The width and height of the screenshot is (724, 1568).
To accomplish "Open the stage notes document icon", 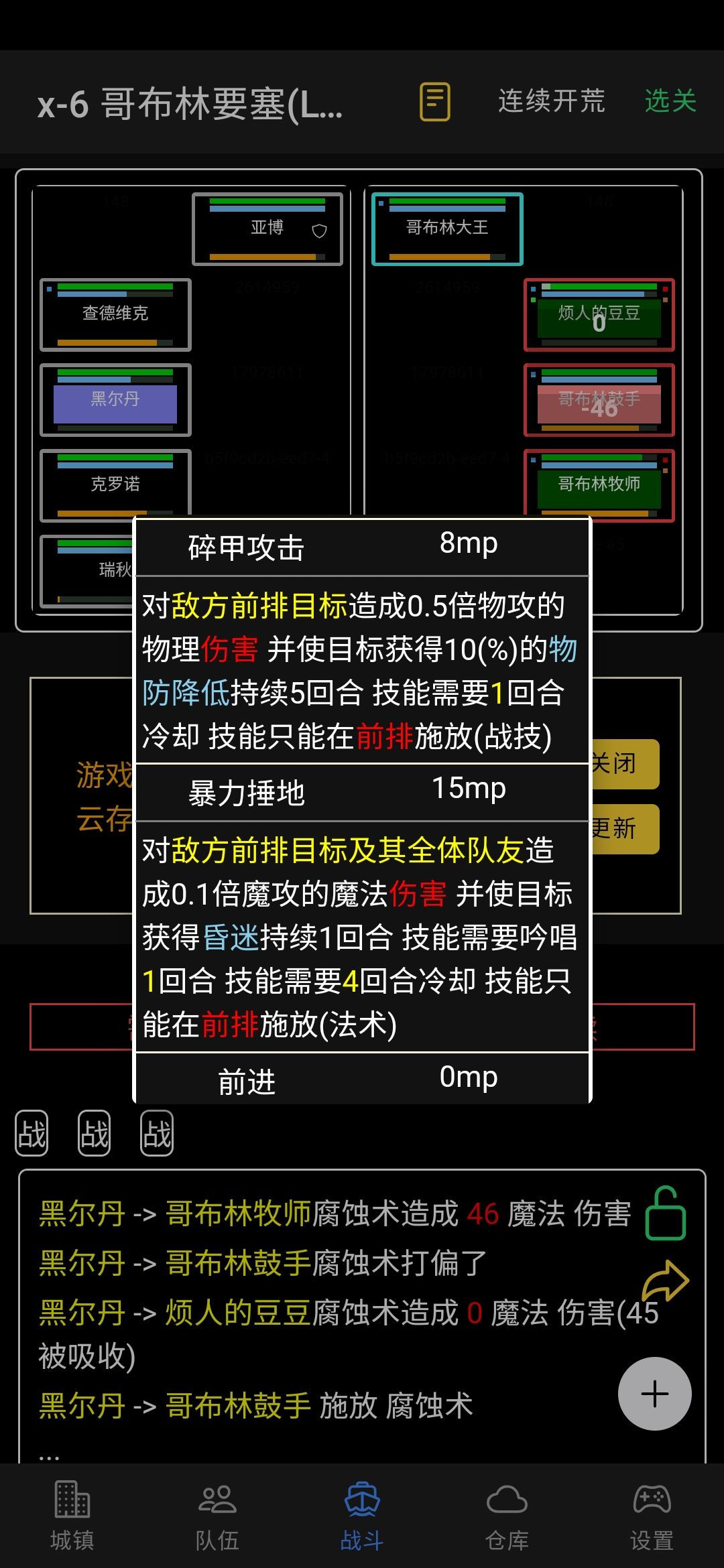I will click(x=434, y=102).
